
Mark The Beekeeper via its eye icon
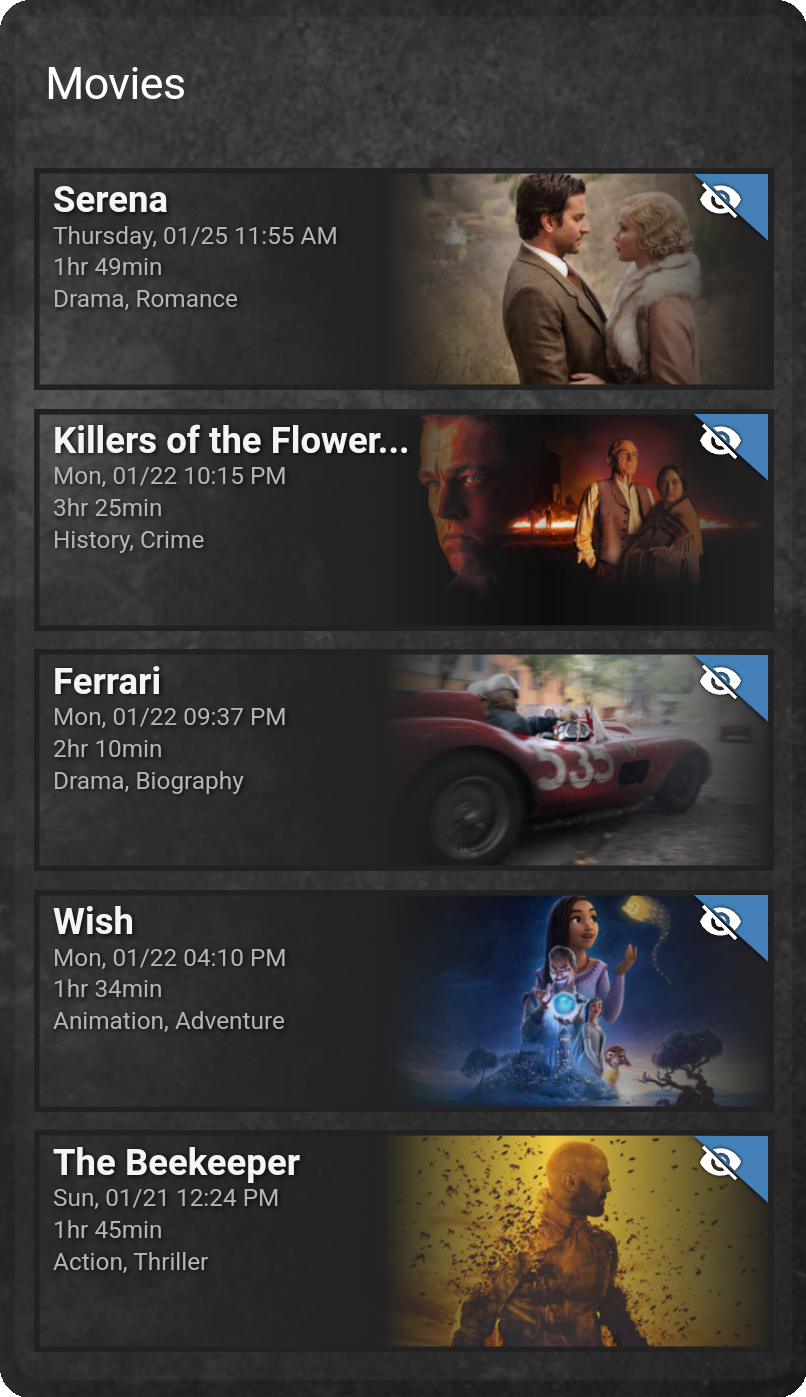(x=720, y=1162)
